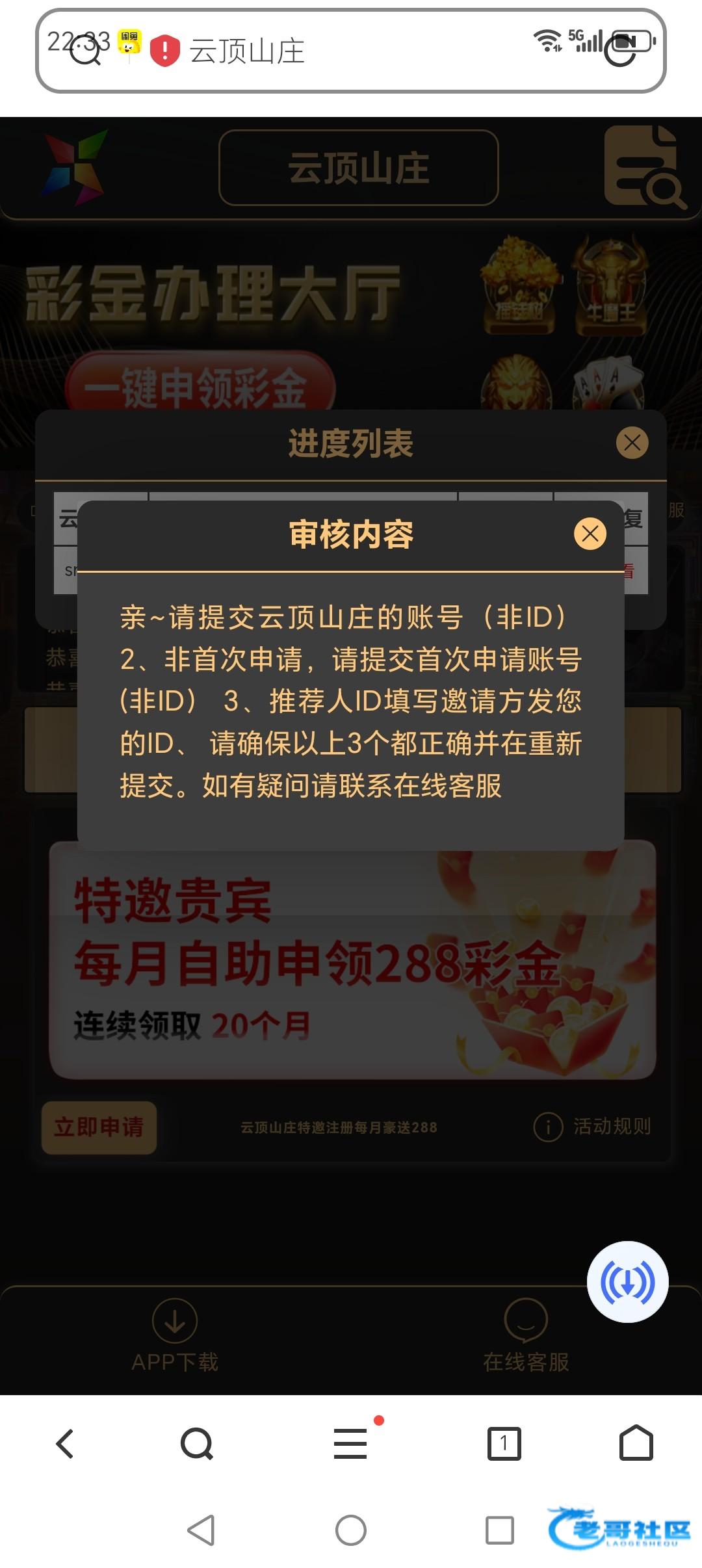Open the browser tabs switcher
702x1568 pixels.
(504, 1444)
